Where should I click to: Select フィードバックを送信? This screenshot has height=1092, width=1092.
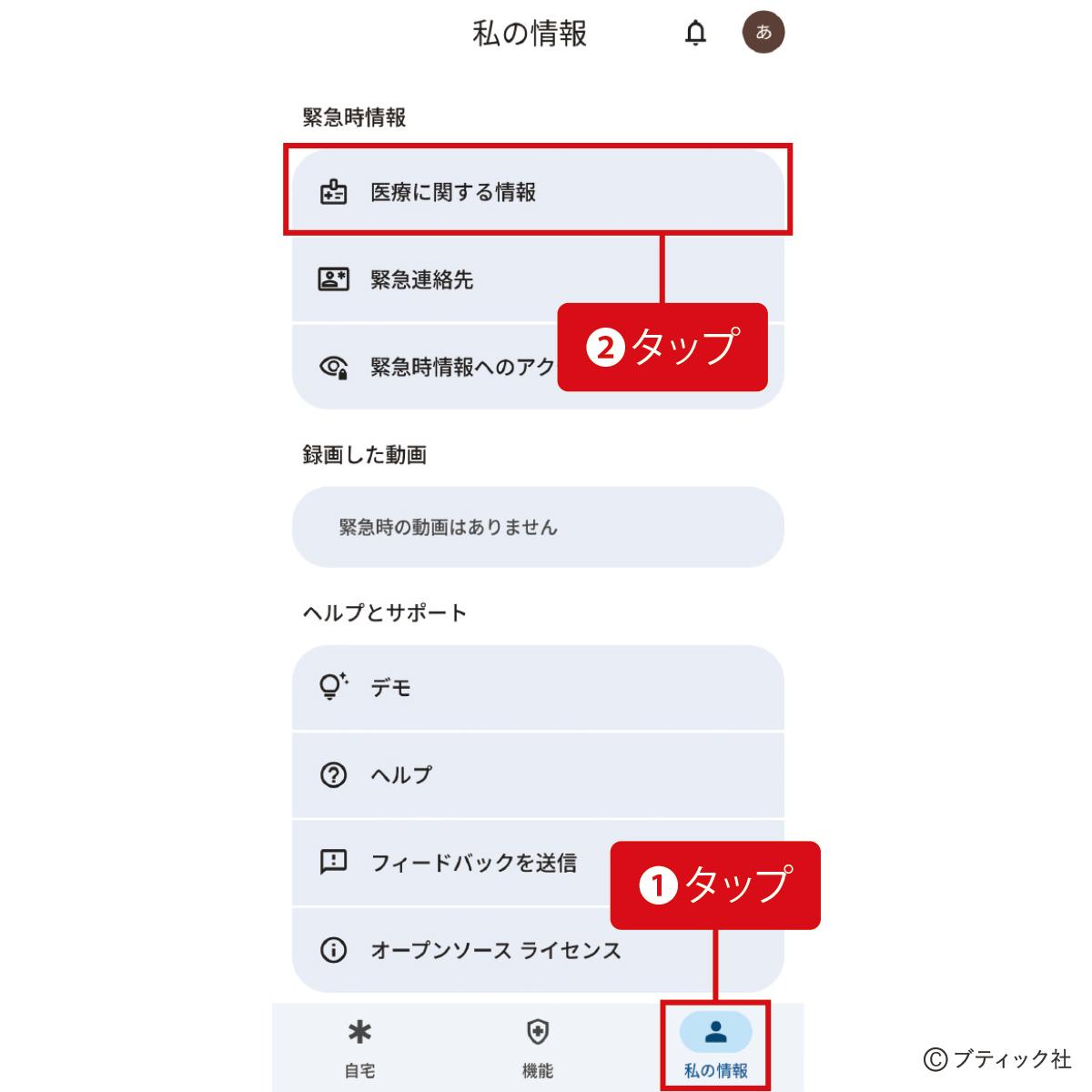point(473,862)
